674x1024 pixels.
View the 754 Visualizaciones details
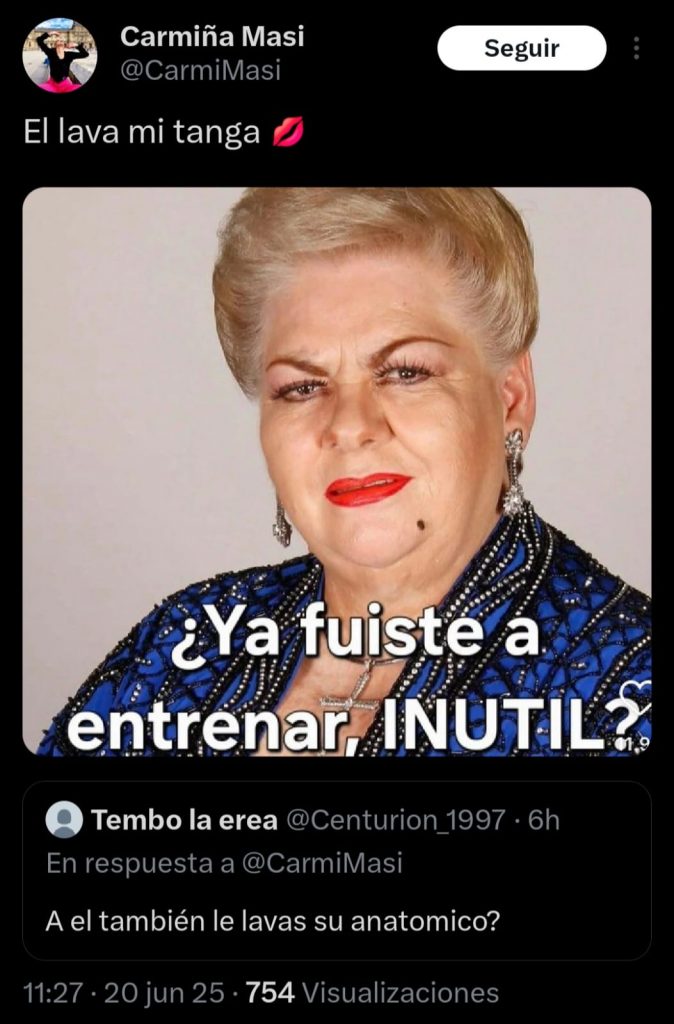tap(372, 992)
